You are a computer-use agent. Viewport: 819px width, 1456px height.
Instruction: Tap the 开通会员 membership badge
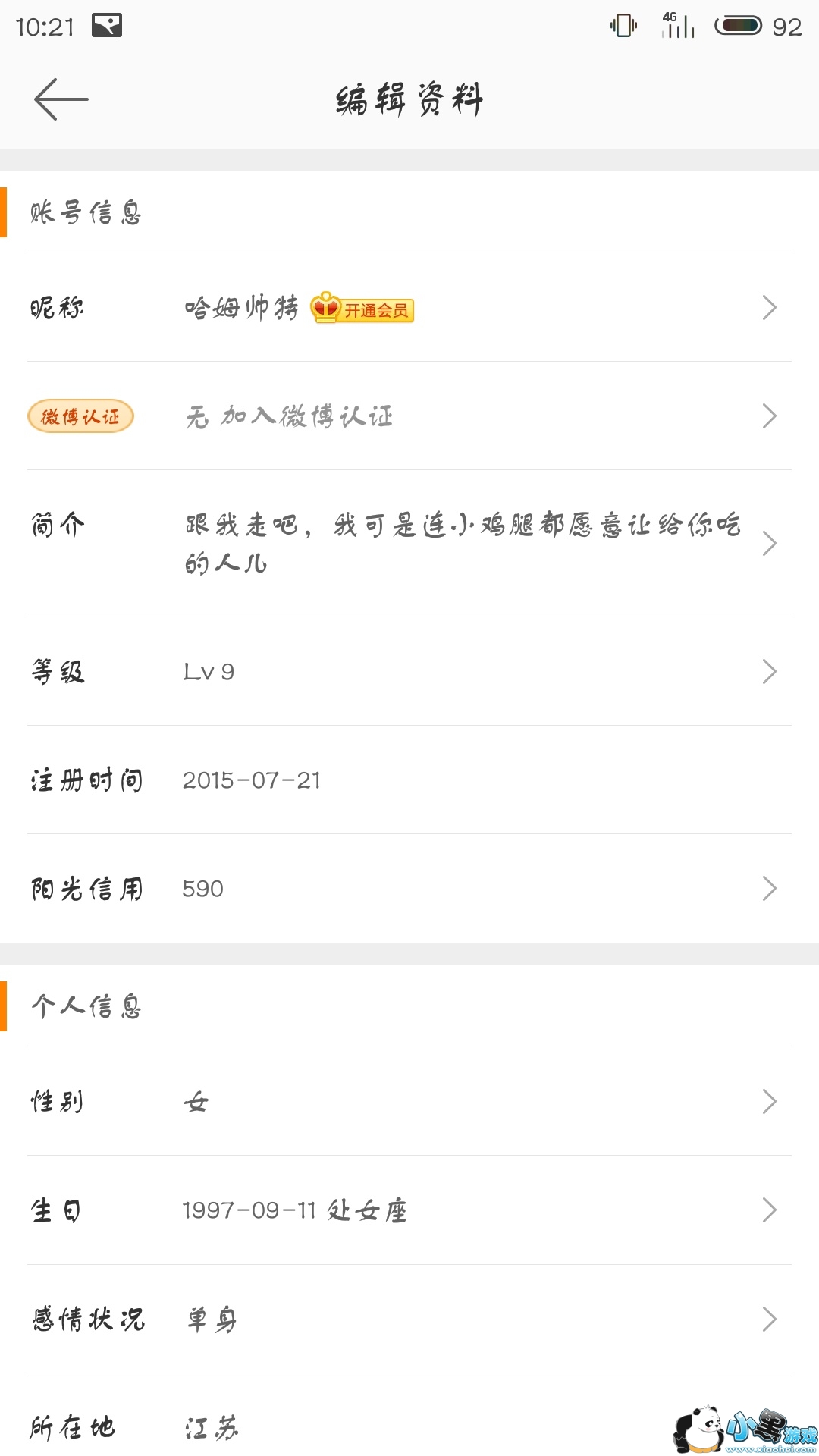pos(363,309)
